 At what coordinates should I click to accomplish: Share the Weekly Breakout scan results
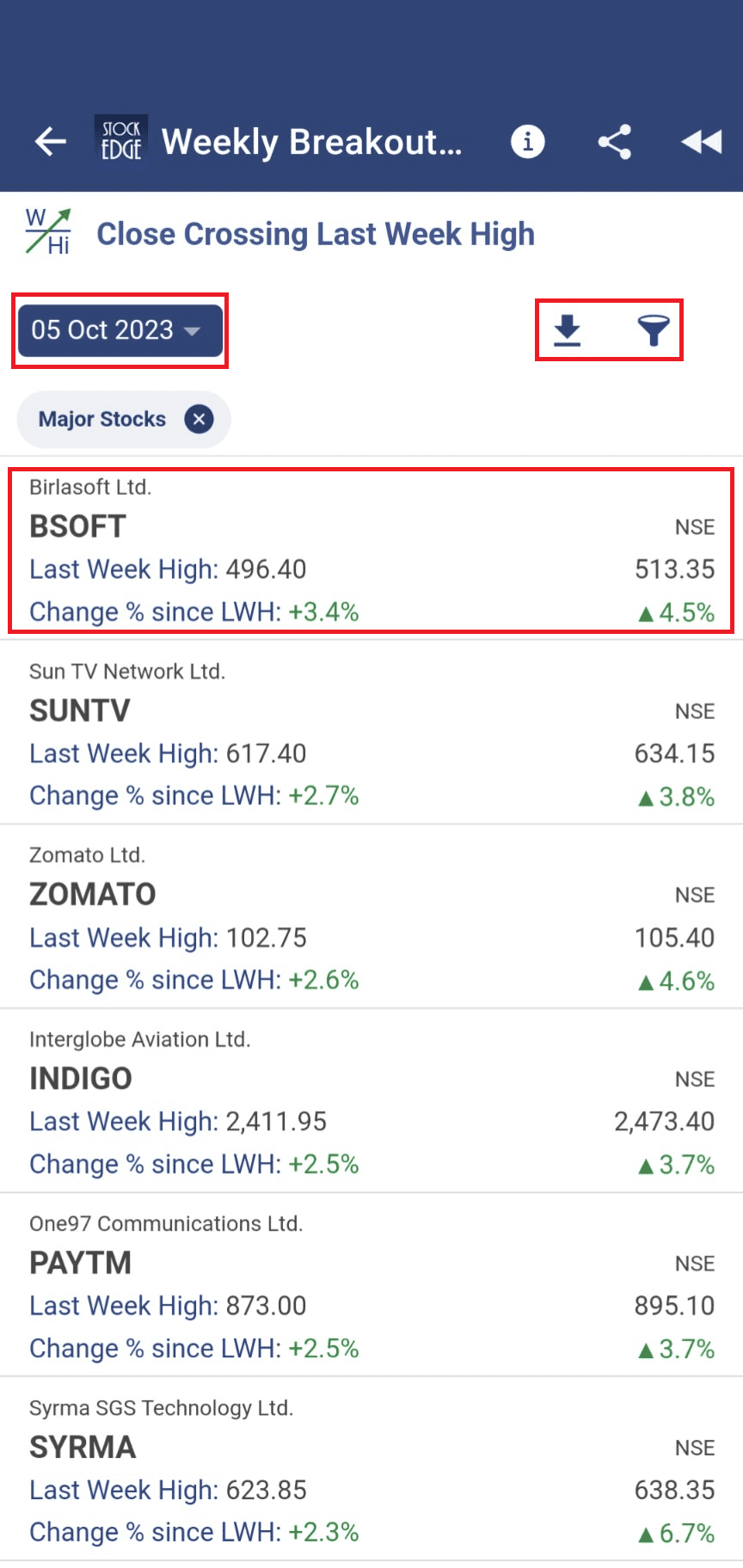coord(615,142)
